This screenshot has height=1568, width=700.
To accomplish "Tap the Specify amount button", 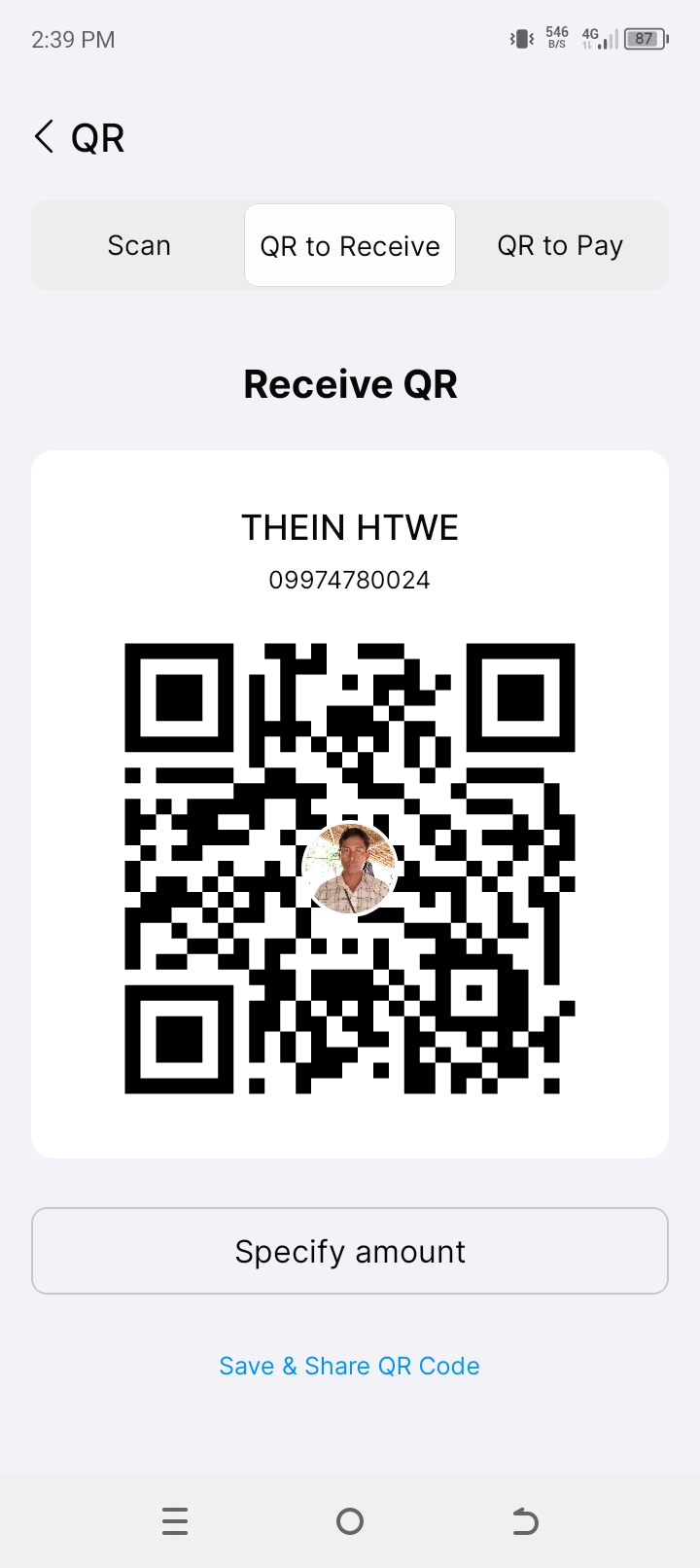I will [x=350, y=1251].
